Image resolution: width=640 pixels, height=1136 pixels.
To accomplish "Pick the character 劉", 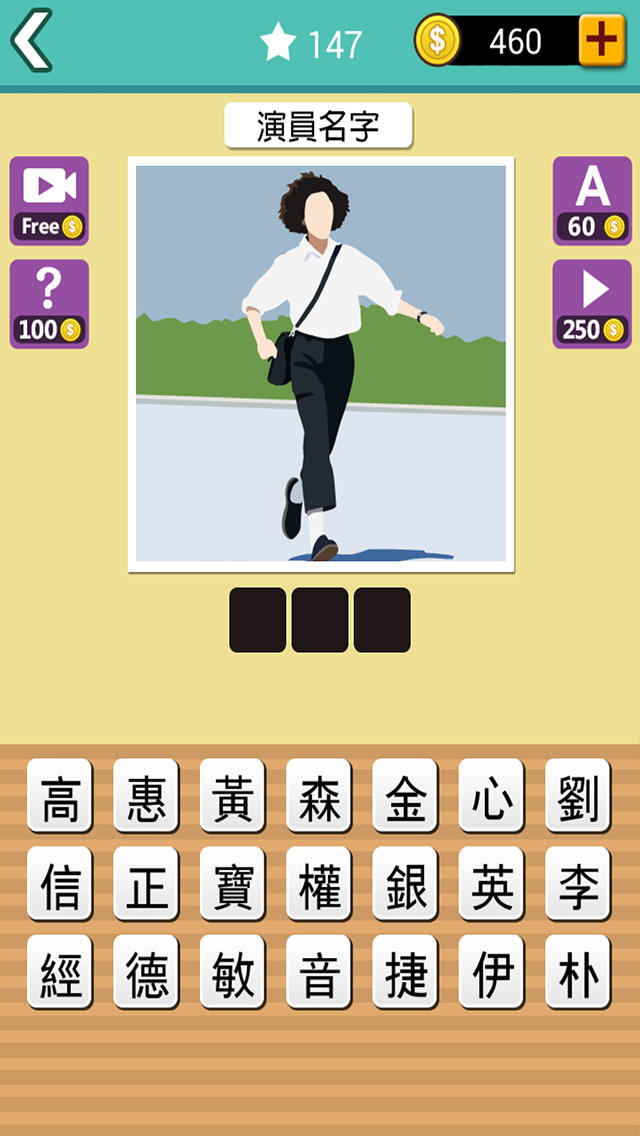I will tap(578, 796).
